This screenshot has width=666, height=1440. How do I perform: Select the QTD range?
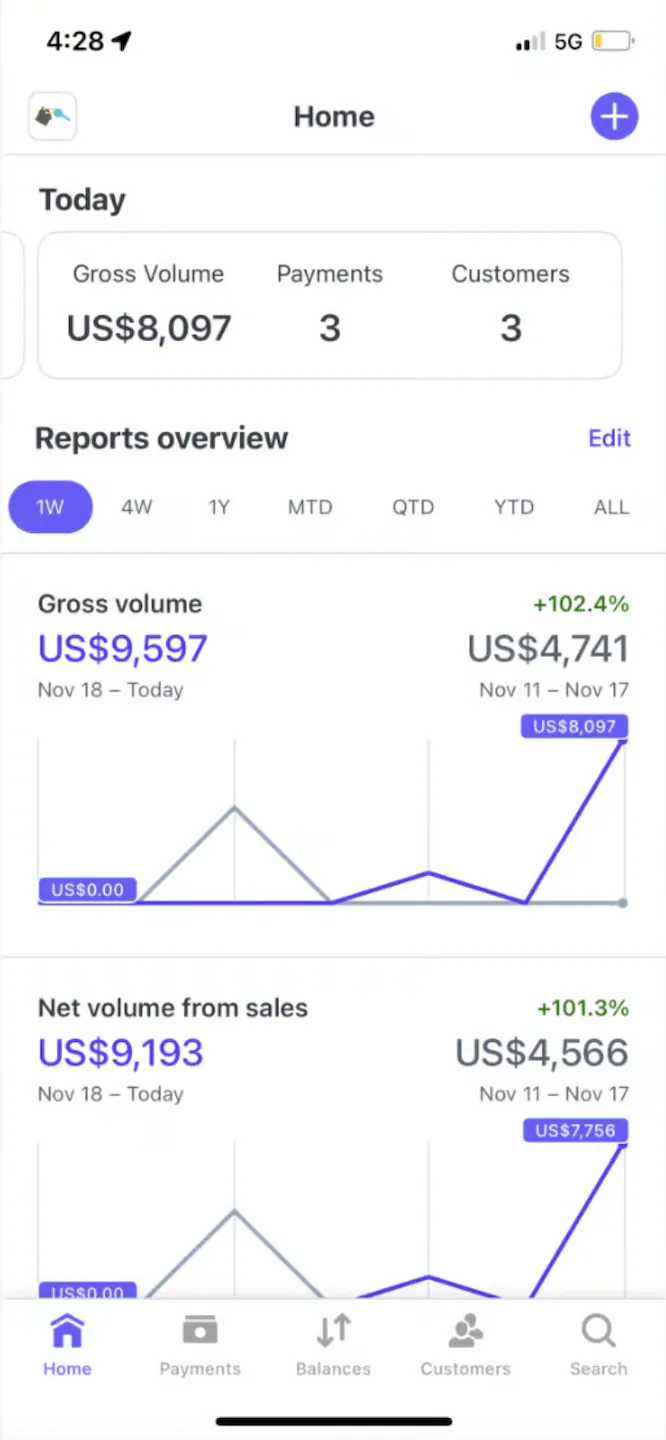[x=413, y=507]
